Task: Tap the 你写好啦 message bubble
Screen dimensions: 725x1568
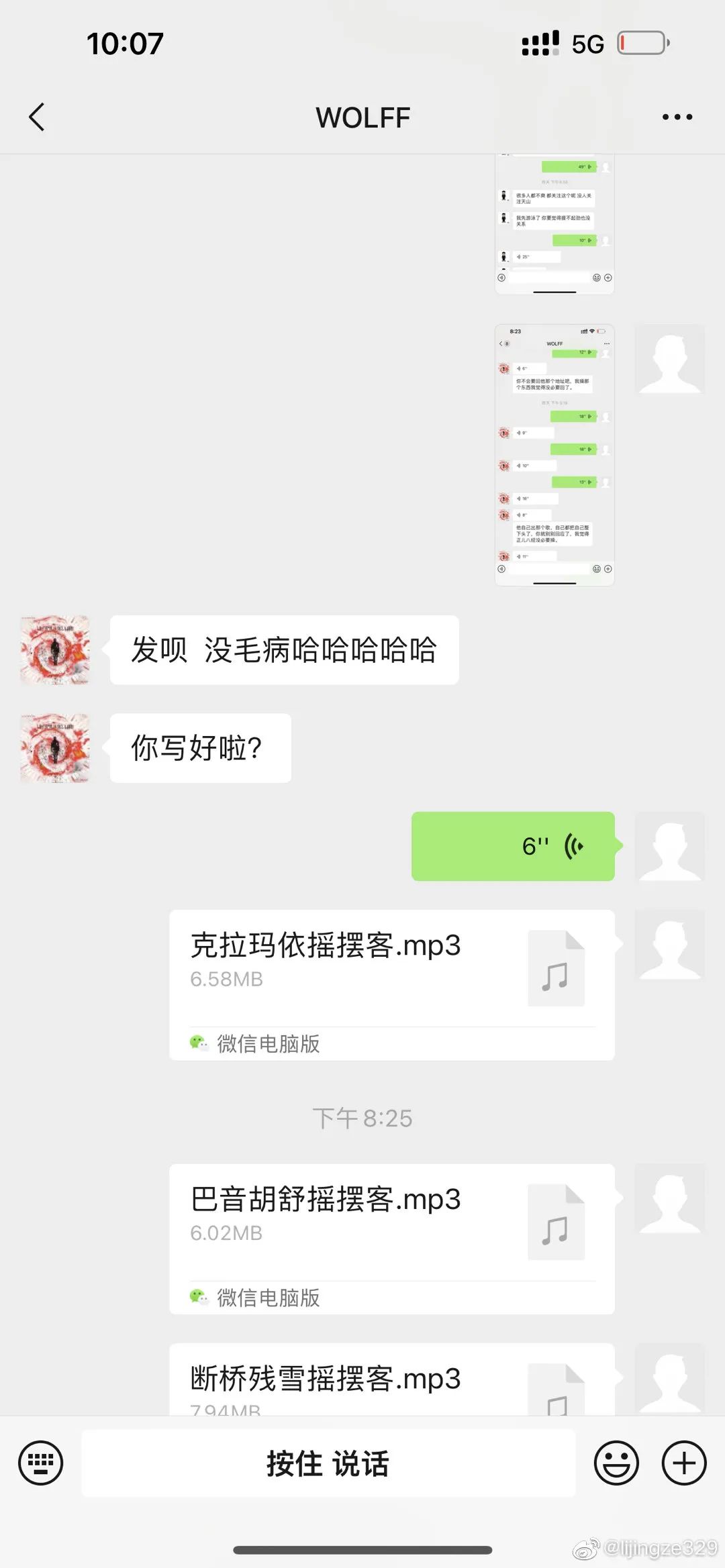Action: click(x=199, y=748)
